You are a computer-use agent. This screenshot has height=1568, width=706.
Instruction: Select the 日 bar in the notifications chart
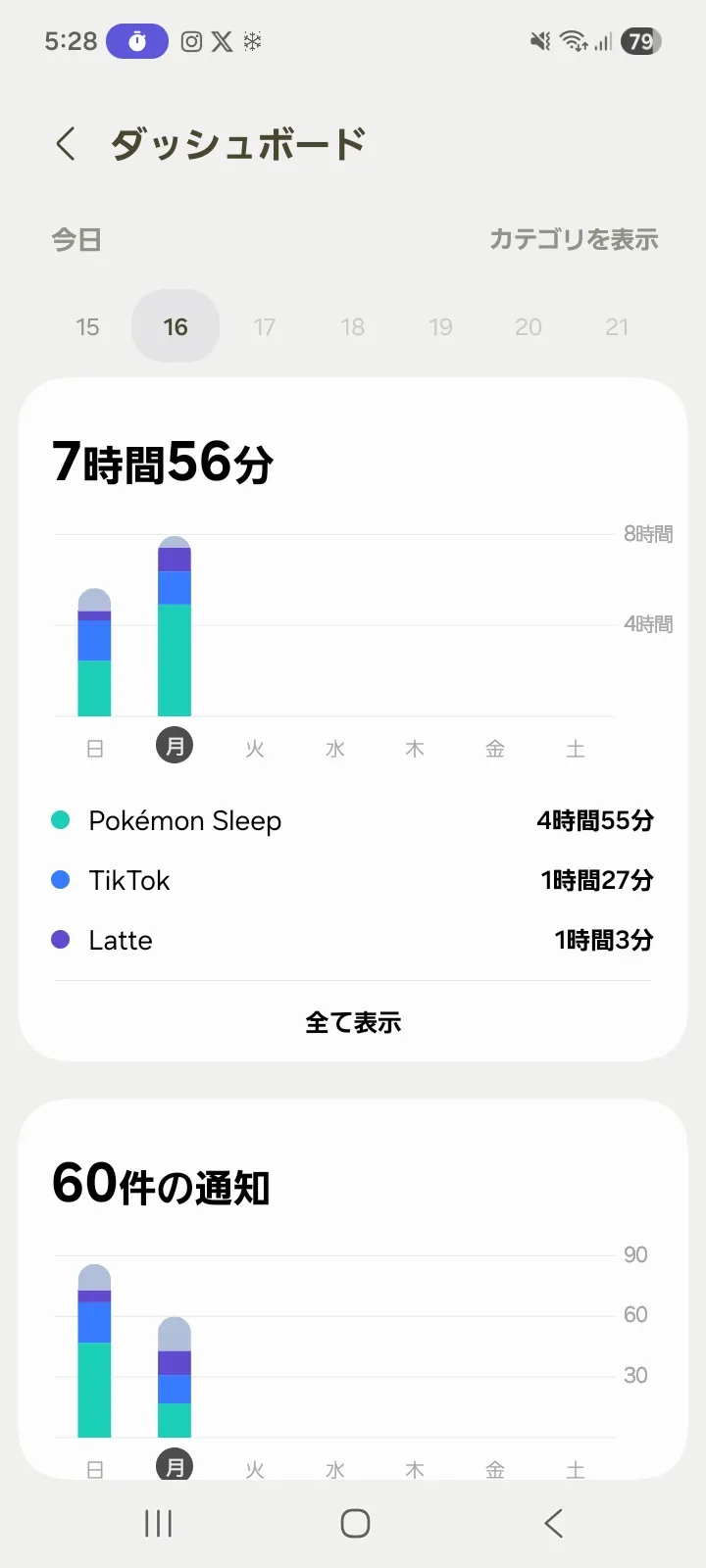[x=94, y=1352]
